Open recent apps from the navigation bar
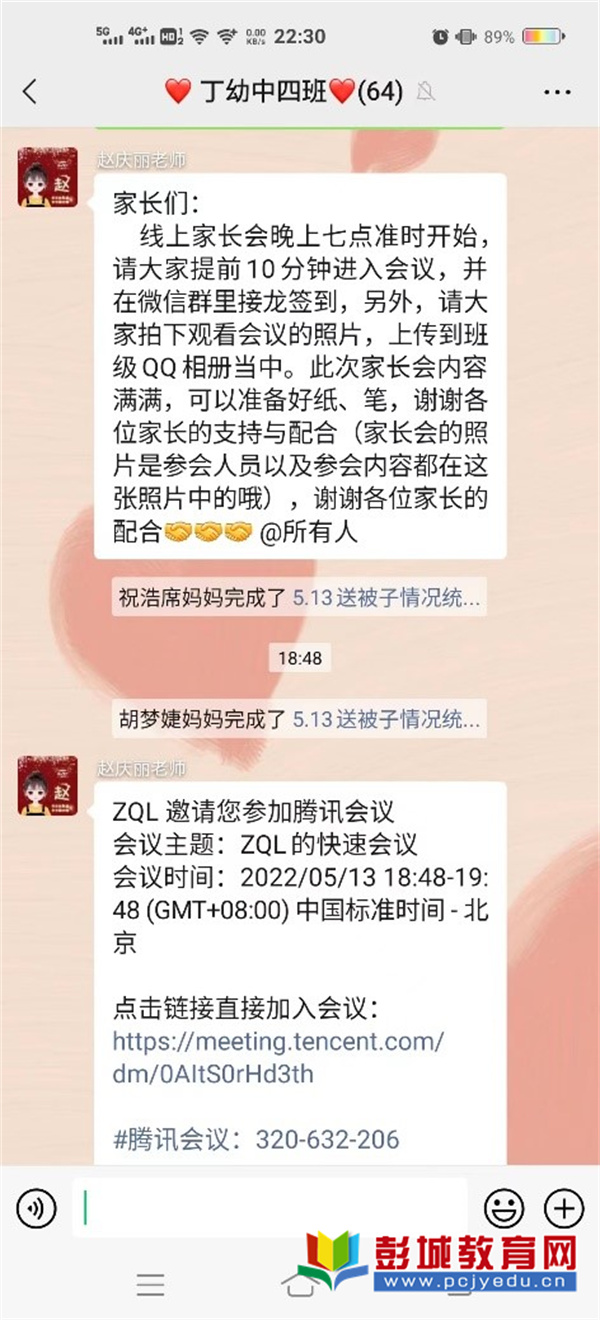This screenshot has width=600, height=1320. (150, 1285)
